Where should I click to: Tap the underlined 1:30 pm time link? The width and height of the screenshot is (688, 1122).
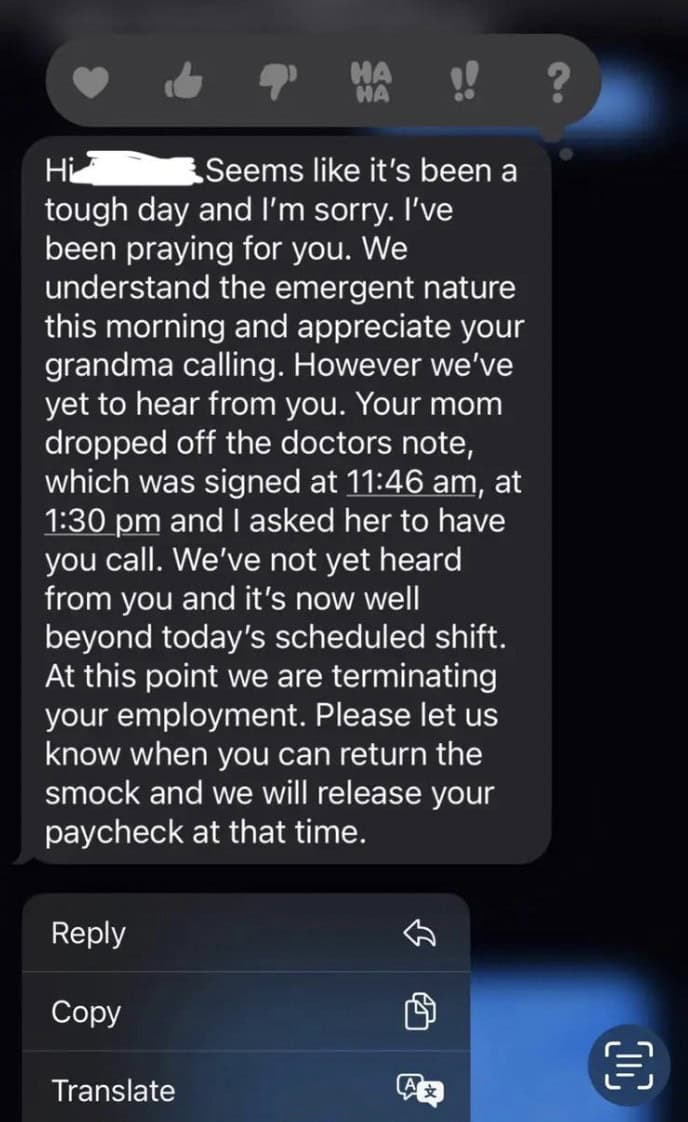click(x=102, y=520)
